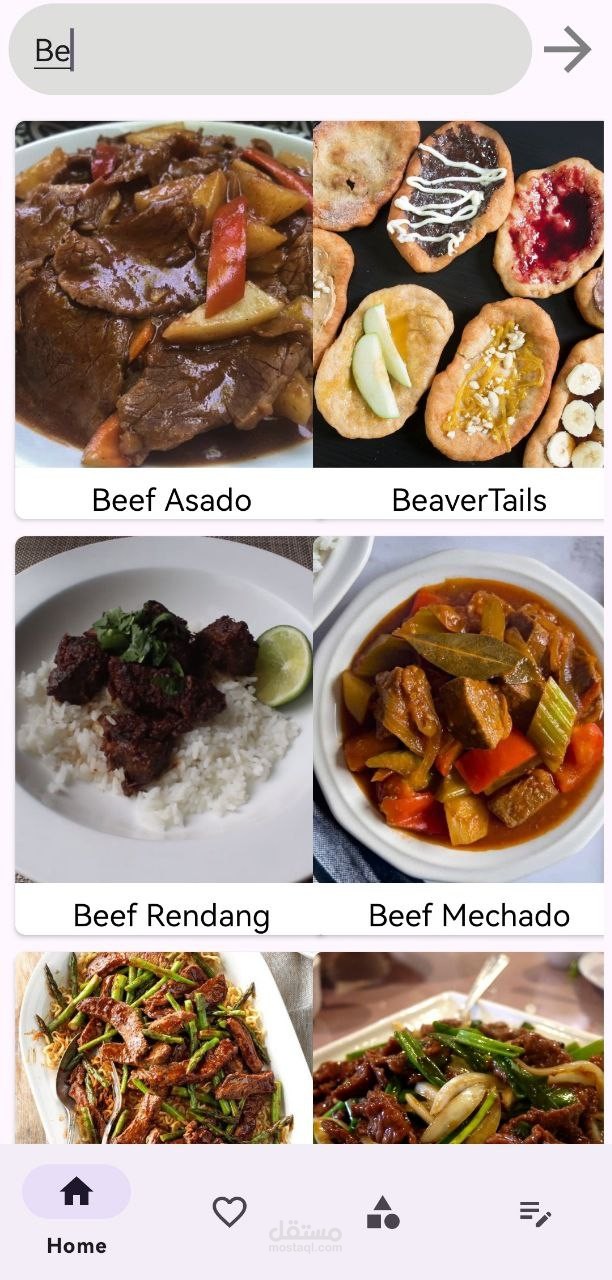Screen dimensions: 612x1280
Task: Open the categories shapes tab
Action: click(x=382, y=1212)
